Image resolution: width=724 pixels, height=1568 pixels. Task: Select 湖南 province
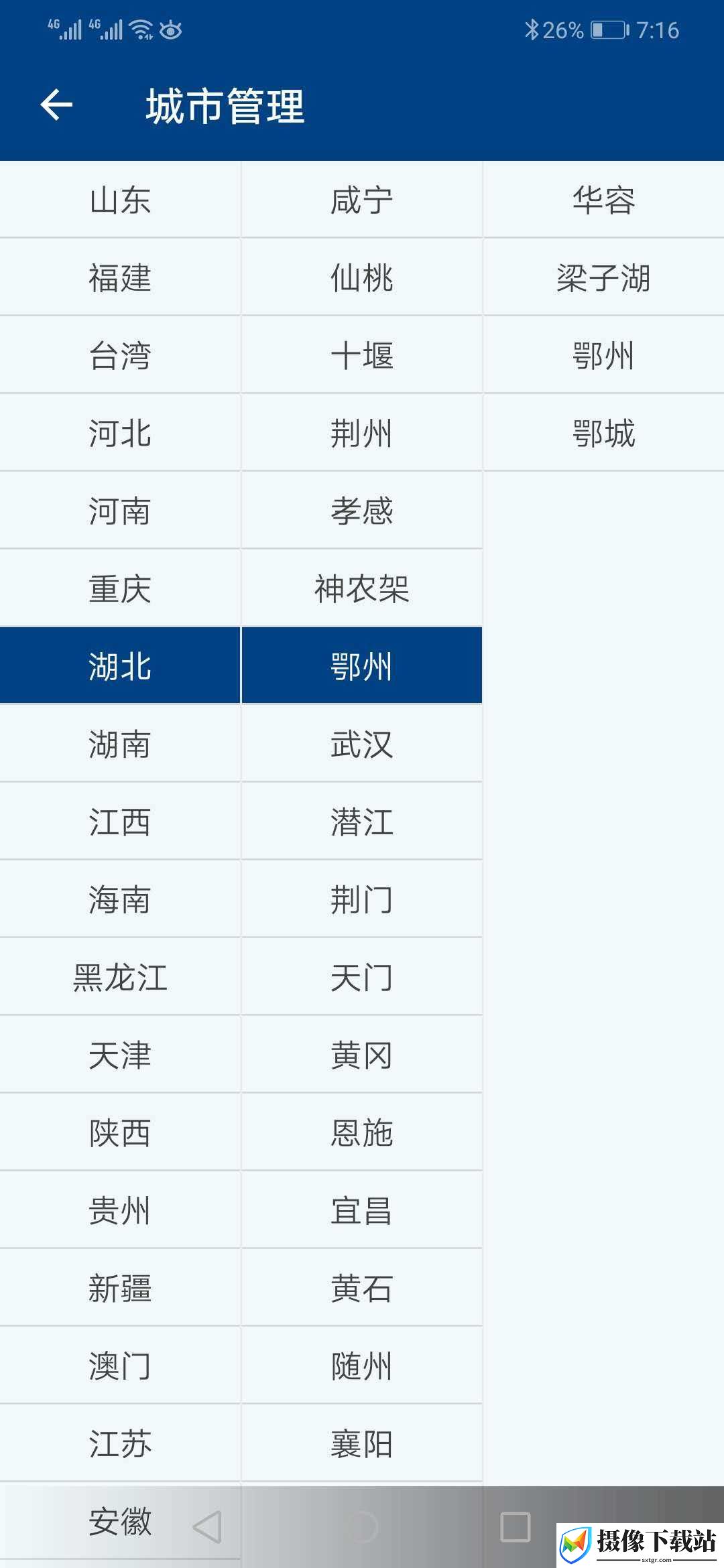pos(120,744)
